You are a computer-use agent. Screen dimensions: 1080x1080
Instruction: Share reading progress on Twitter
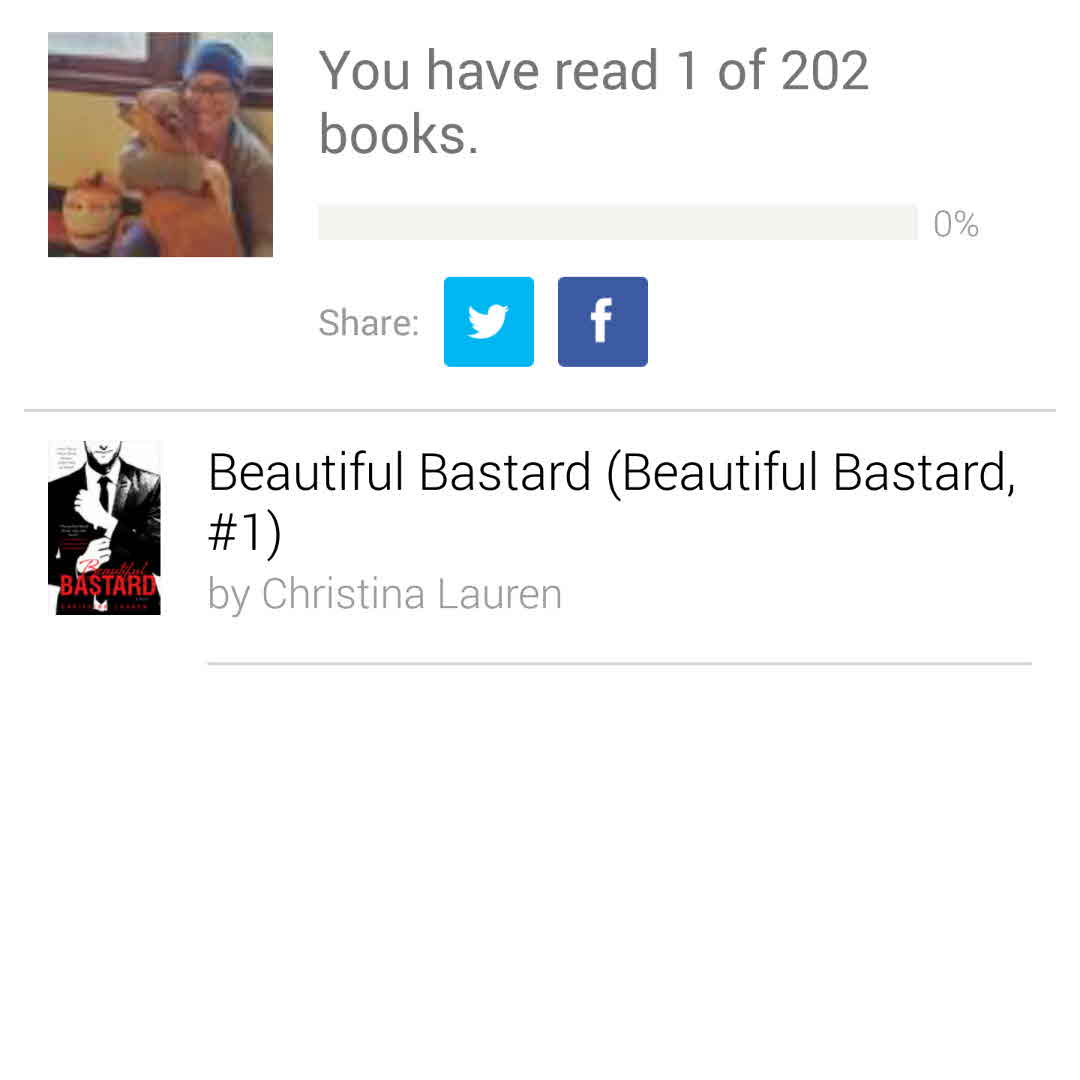488,322
